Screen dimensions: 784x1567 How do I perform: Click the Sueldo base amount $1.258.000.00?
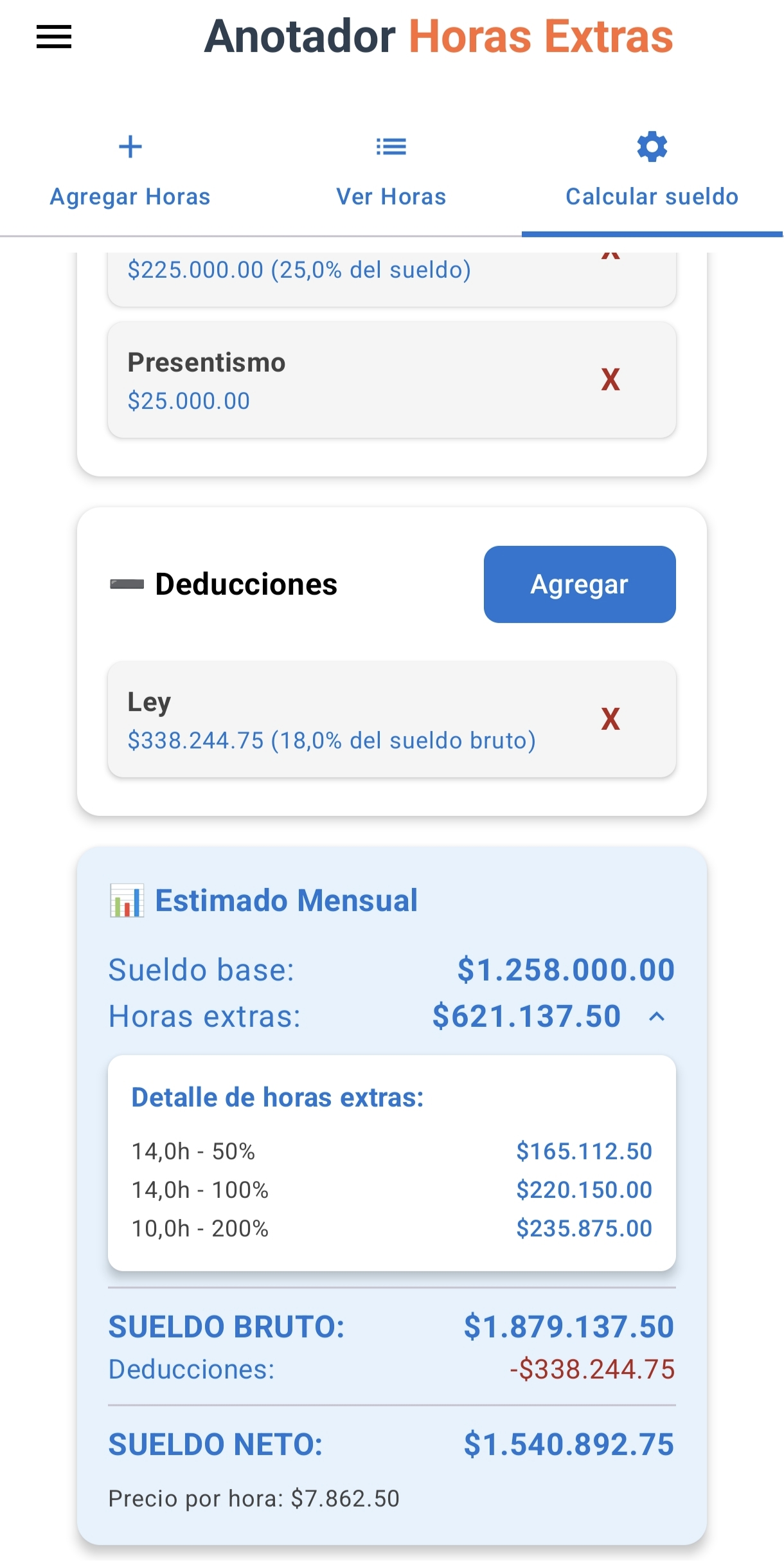[564, 969]
